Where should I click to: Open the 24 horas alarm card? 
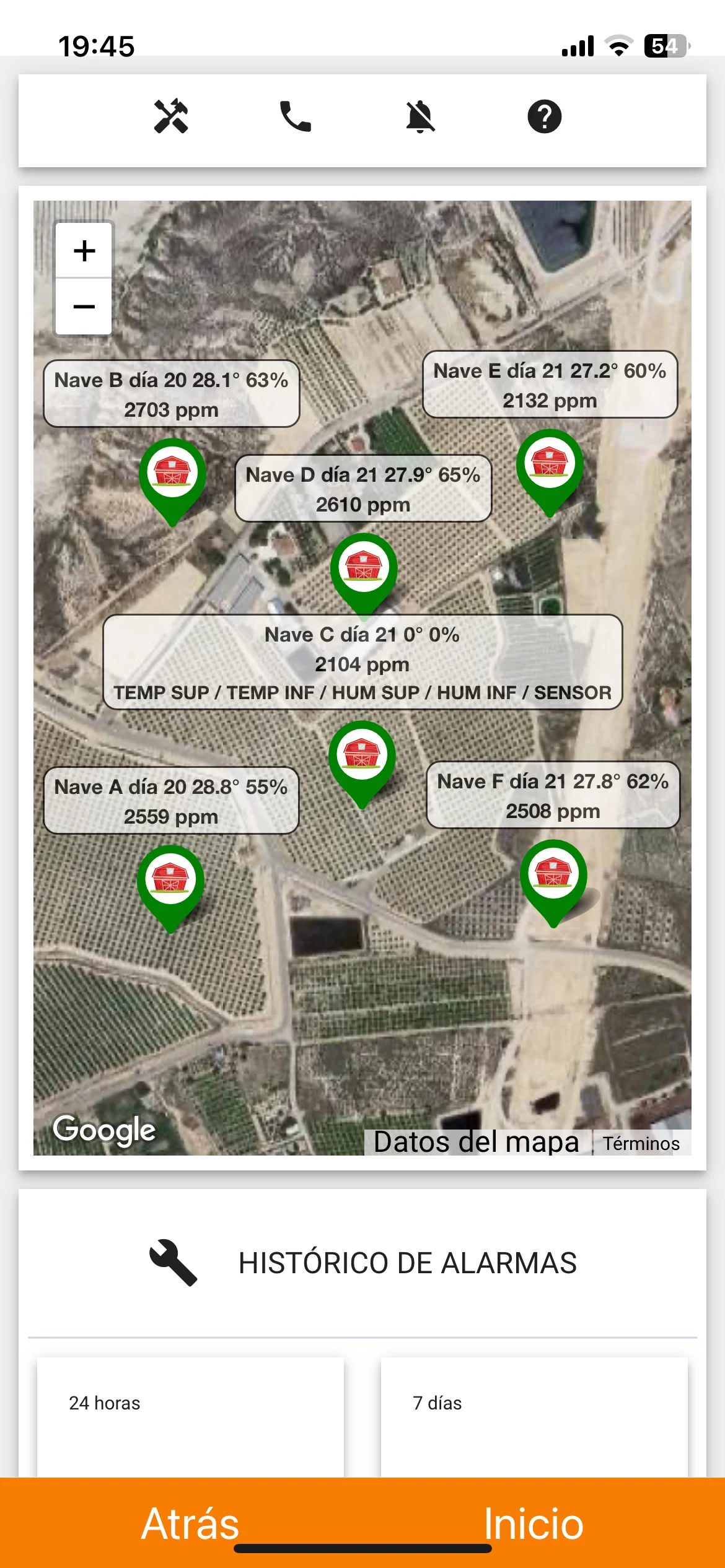[190, 1416]
